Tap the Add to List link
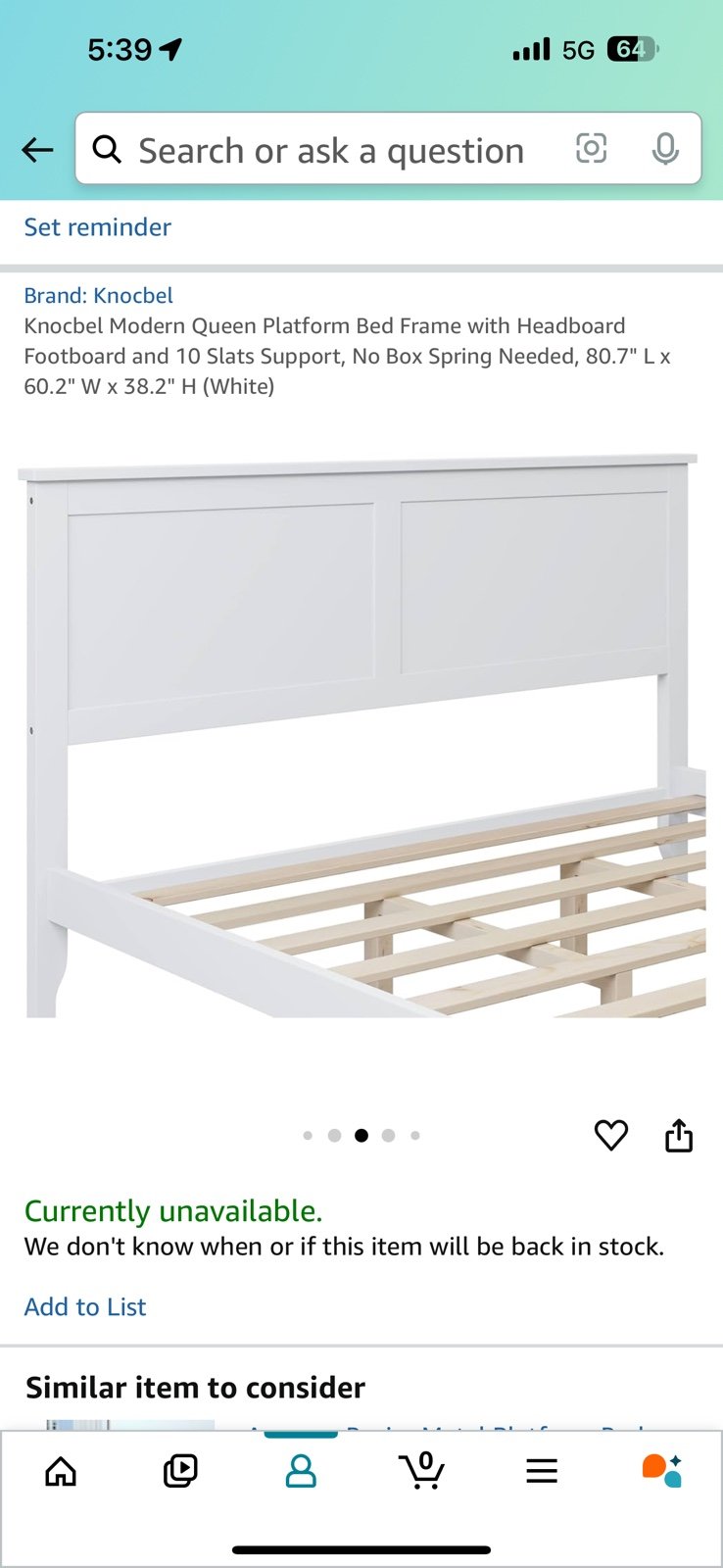The image size is (723, 1568). 85,1306
